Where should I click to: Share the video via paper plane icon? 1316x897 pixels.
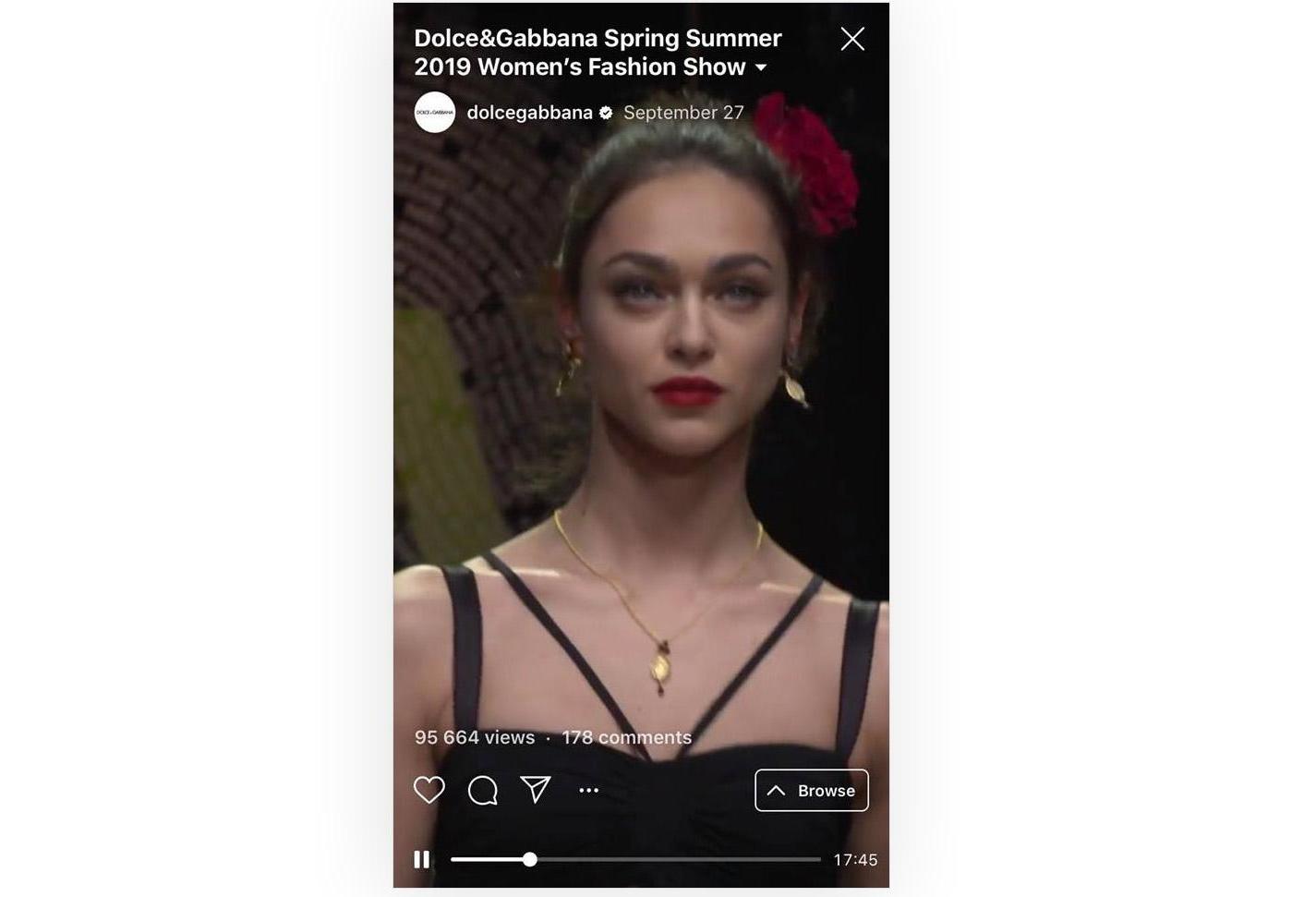click(x=536, y=790)
